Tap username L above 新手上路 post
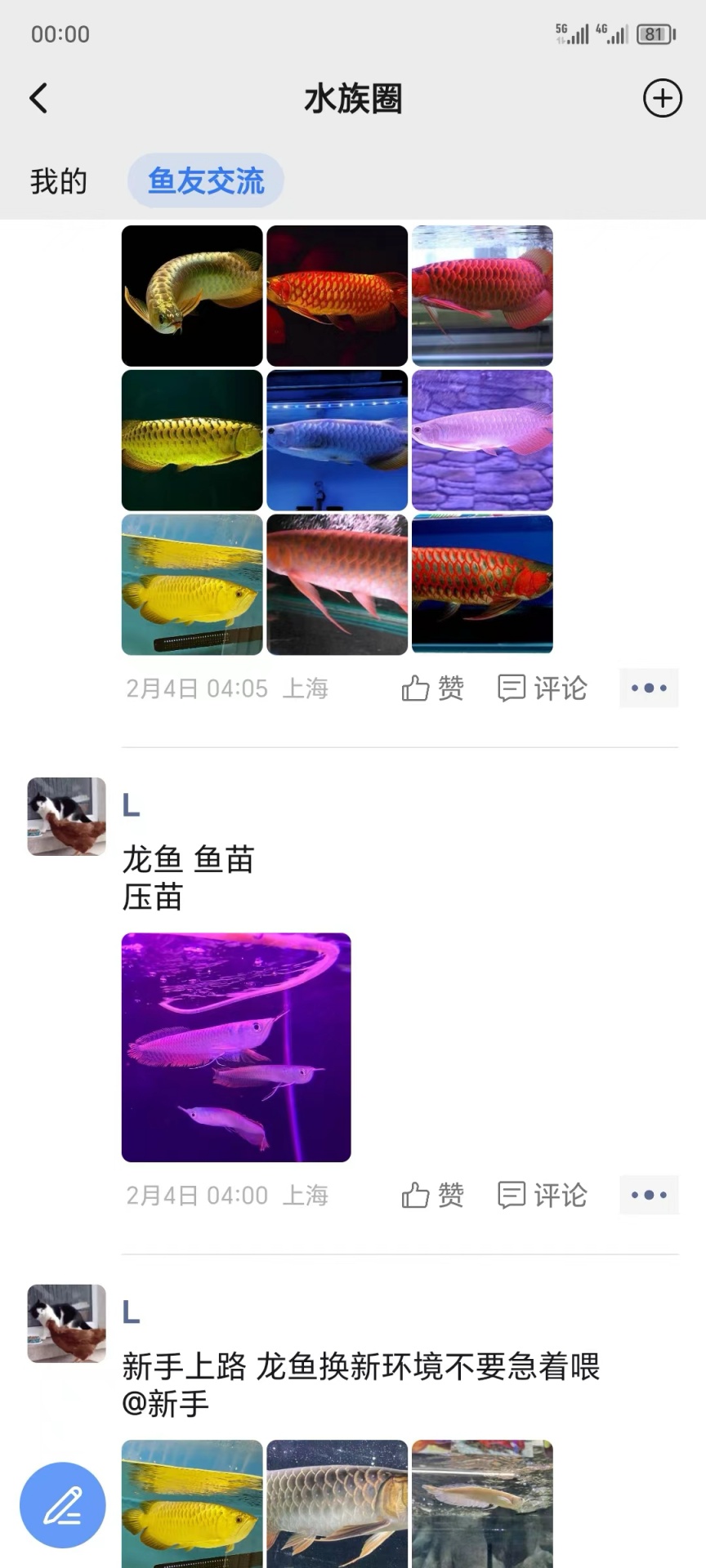This screenshot has width=706, height=1568. click(131, 1312)
